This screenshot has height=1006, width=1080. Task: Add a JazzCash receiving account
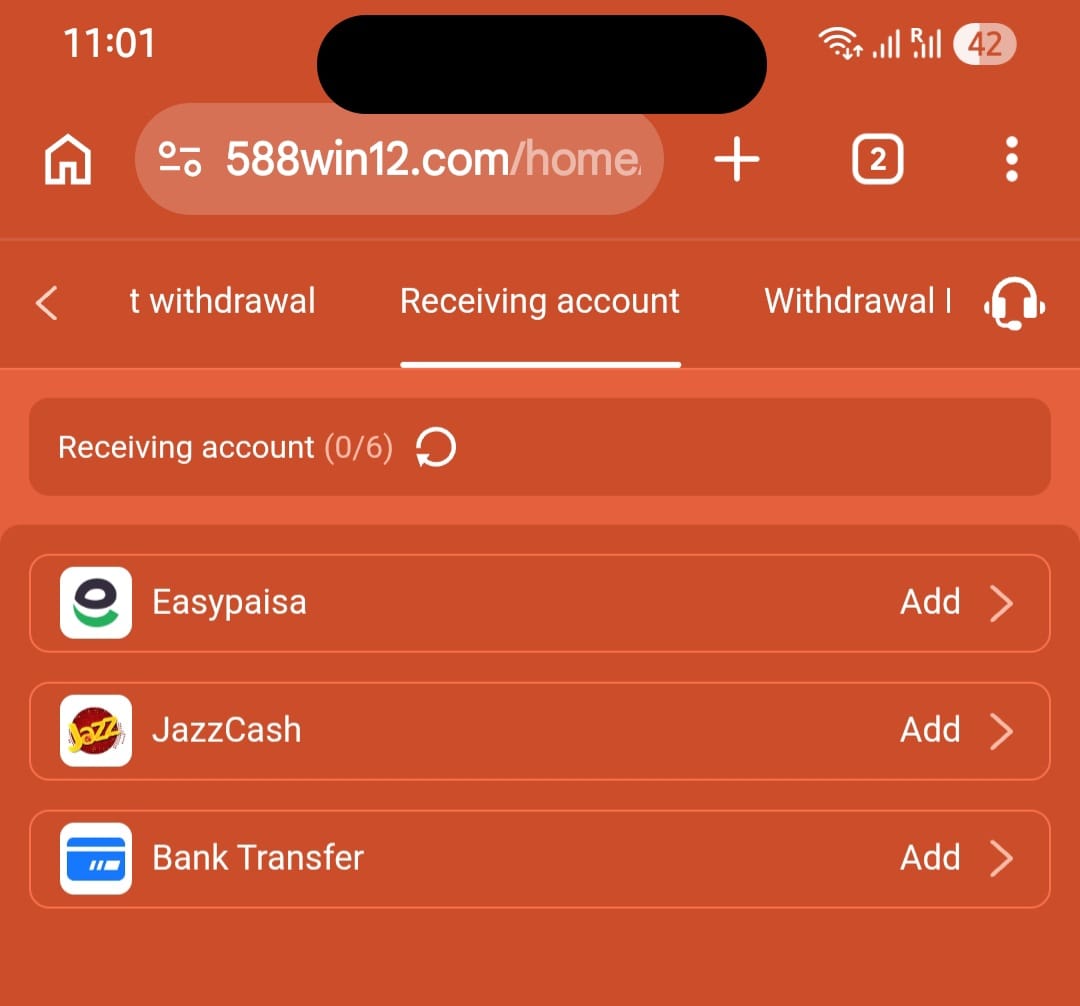coord(540,731)
